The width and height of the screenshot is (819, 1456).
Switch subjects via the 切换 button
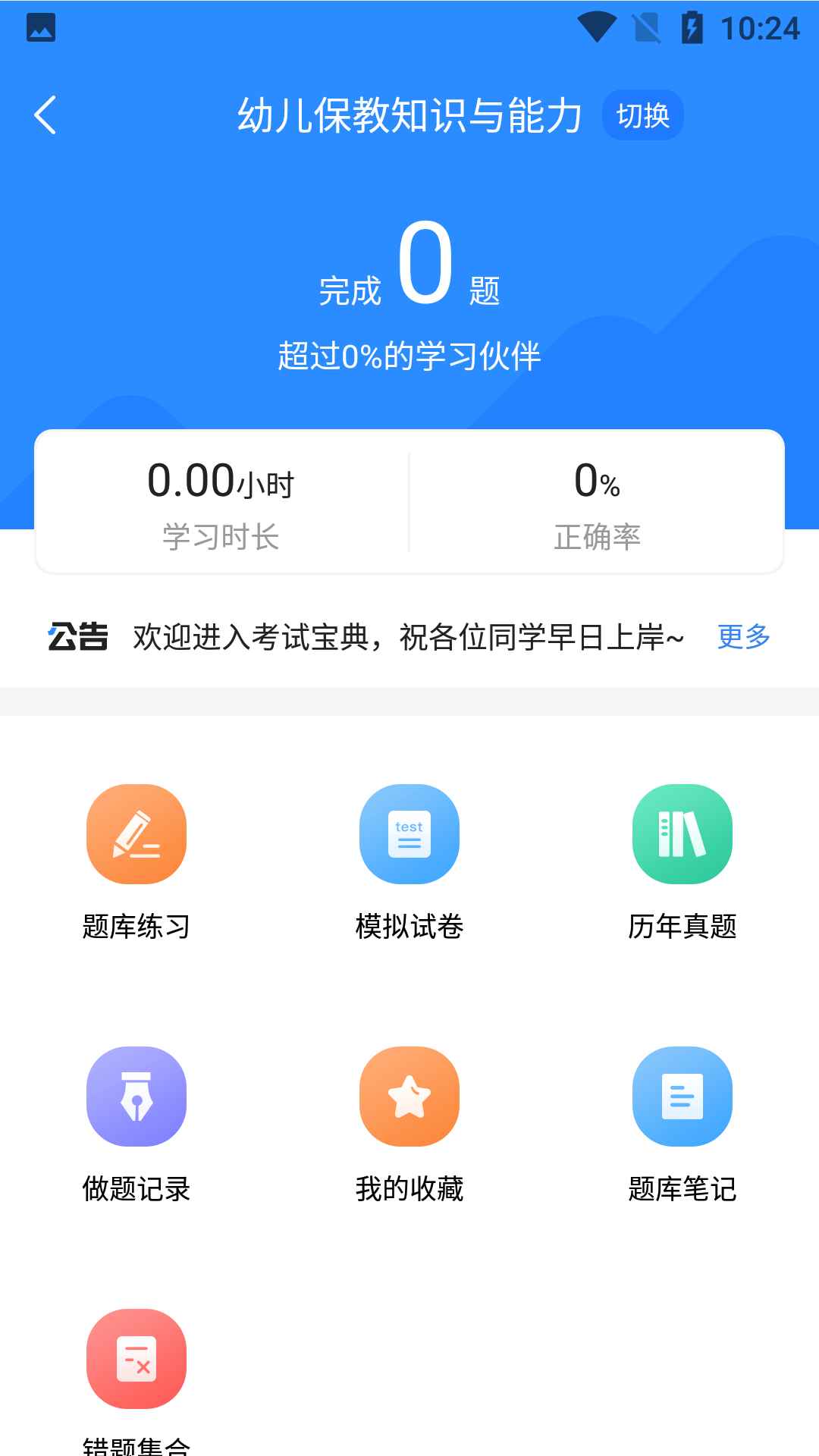[643, 115]
